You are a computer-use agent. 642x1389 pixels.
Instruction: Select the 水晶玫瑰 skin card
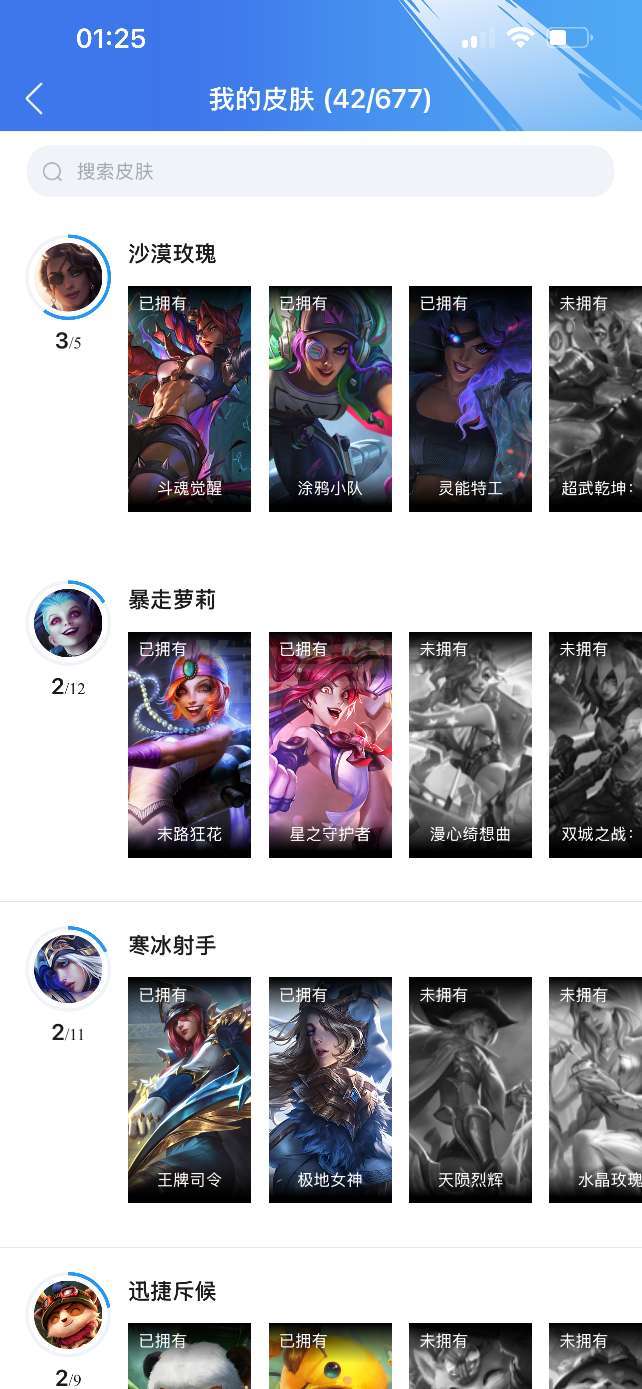click(x=596, y=1090)
